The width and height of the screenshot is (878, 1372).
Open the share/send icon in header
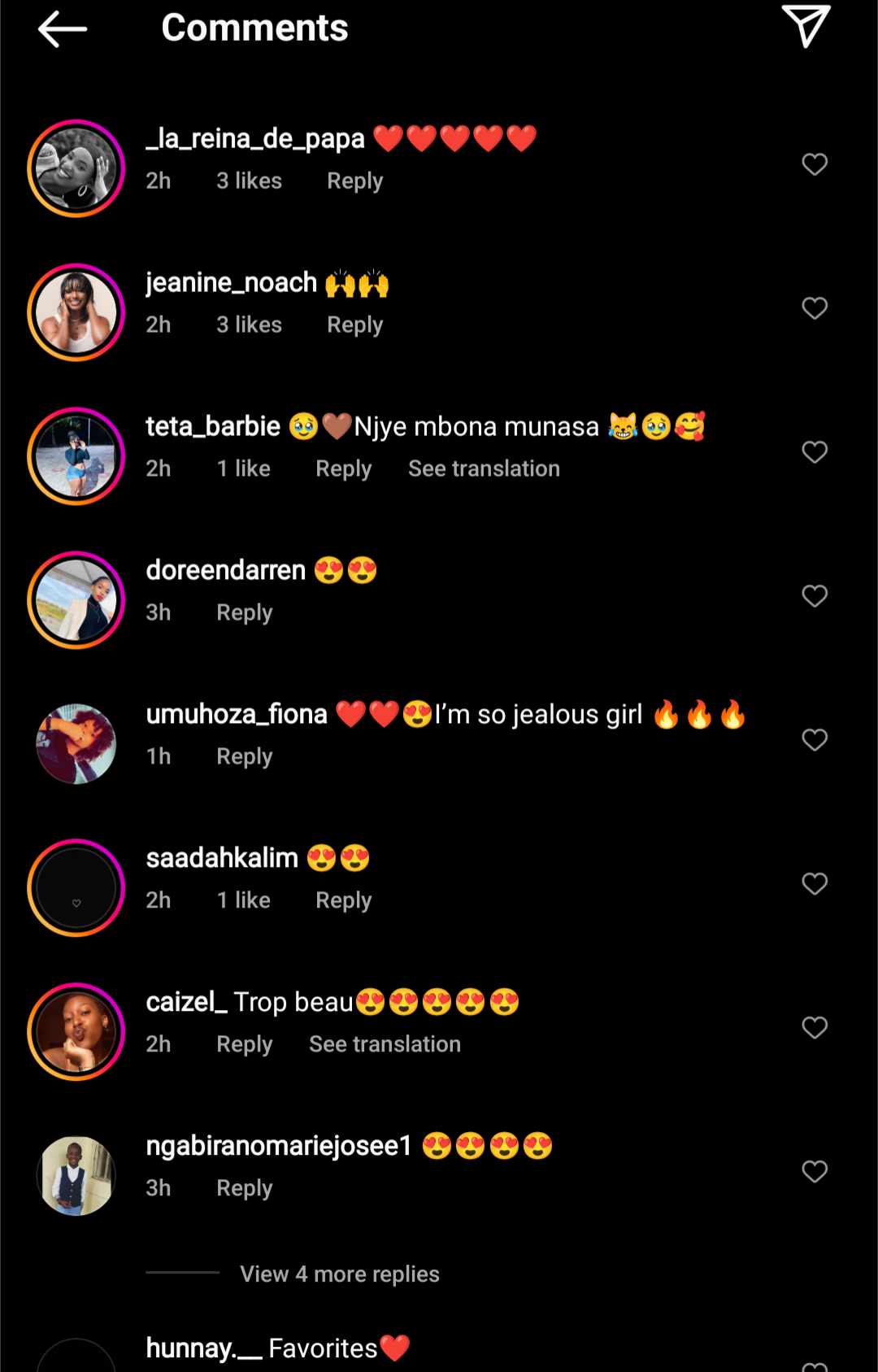click(x=805, y=27)
